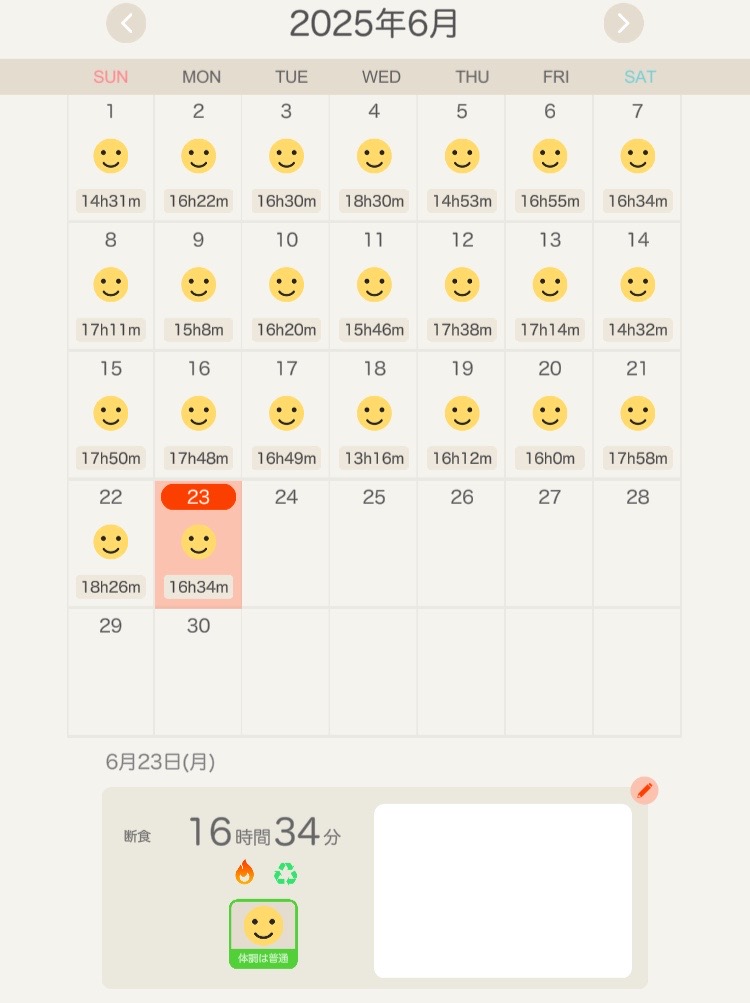Open June 20 with 16h0m fast
The width and height of the screenshot is (750, 1003).
(550, 414)
